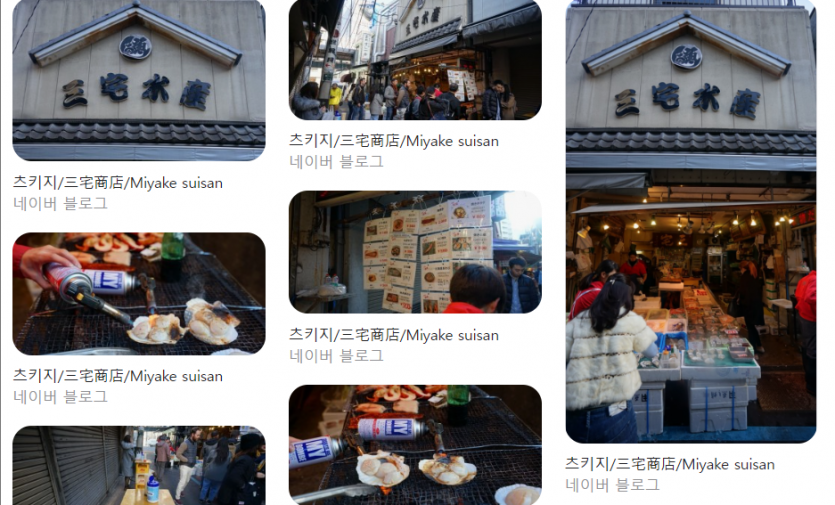Image resolution: width=835 pixels, height=505 pixels.
Task: Open the photo of scallops on grill with torch
Action: tap(414, 444)
